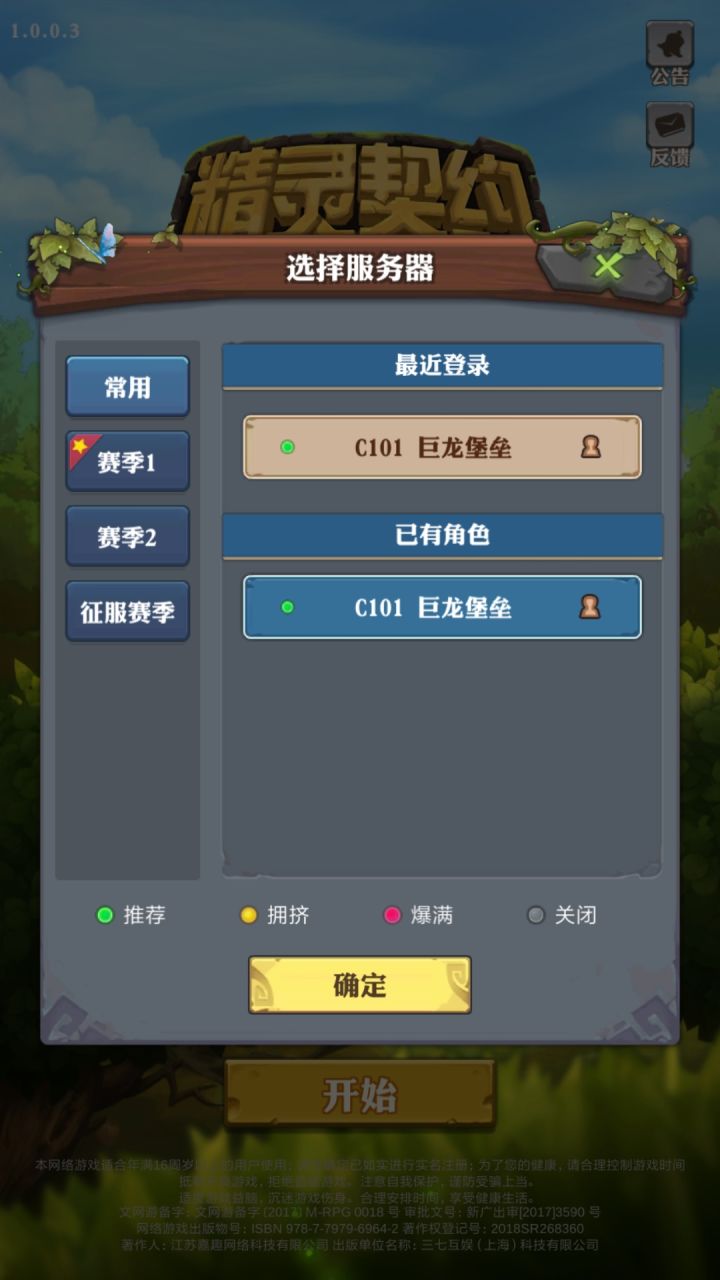Image resolution: width=720 pixels, height=1280 pixels.
Task: Select the 关闭 gray status indicator
Action: click(x=536, y=915)
